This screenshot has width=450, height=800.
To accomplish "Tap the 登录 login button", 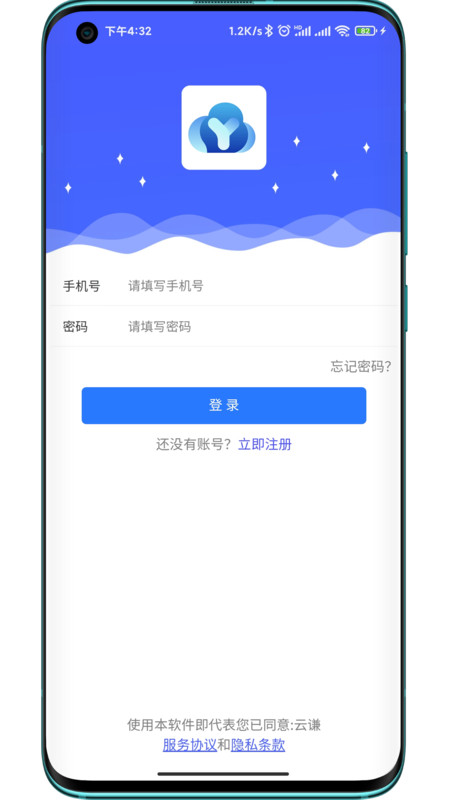I will tap(224, 406).
